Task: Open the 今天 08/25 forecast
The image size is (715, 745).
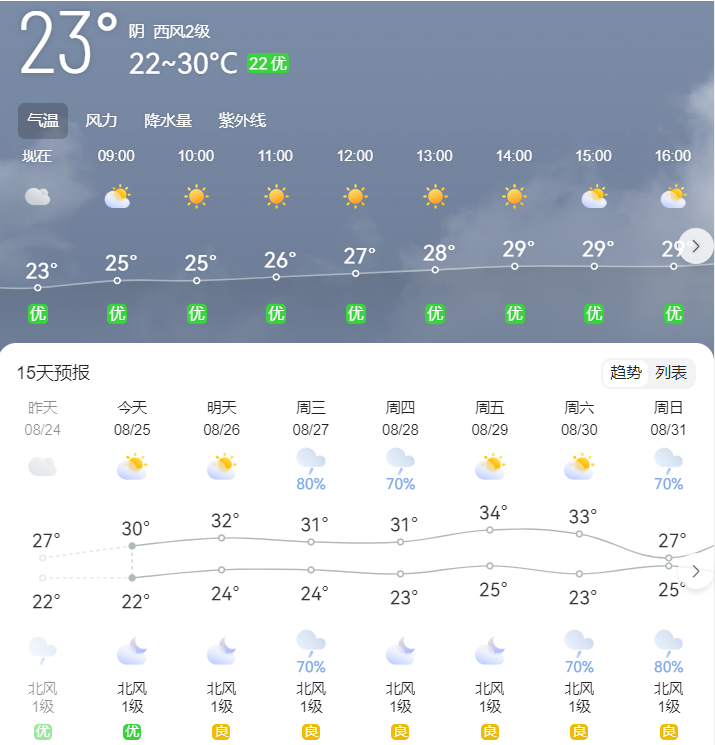Action: click(x=132, y=418)
